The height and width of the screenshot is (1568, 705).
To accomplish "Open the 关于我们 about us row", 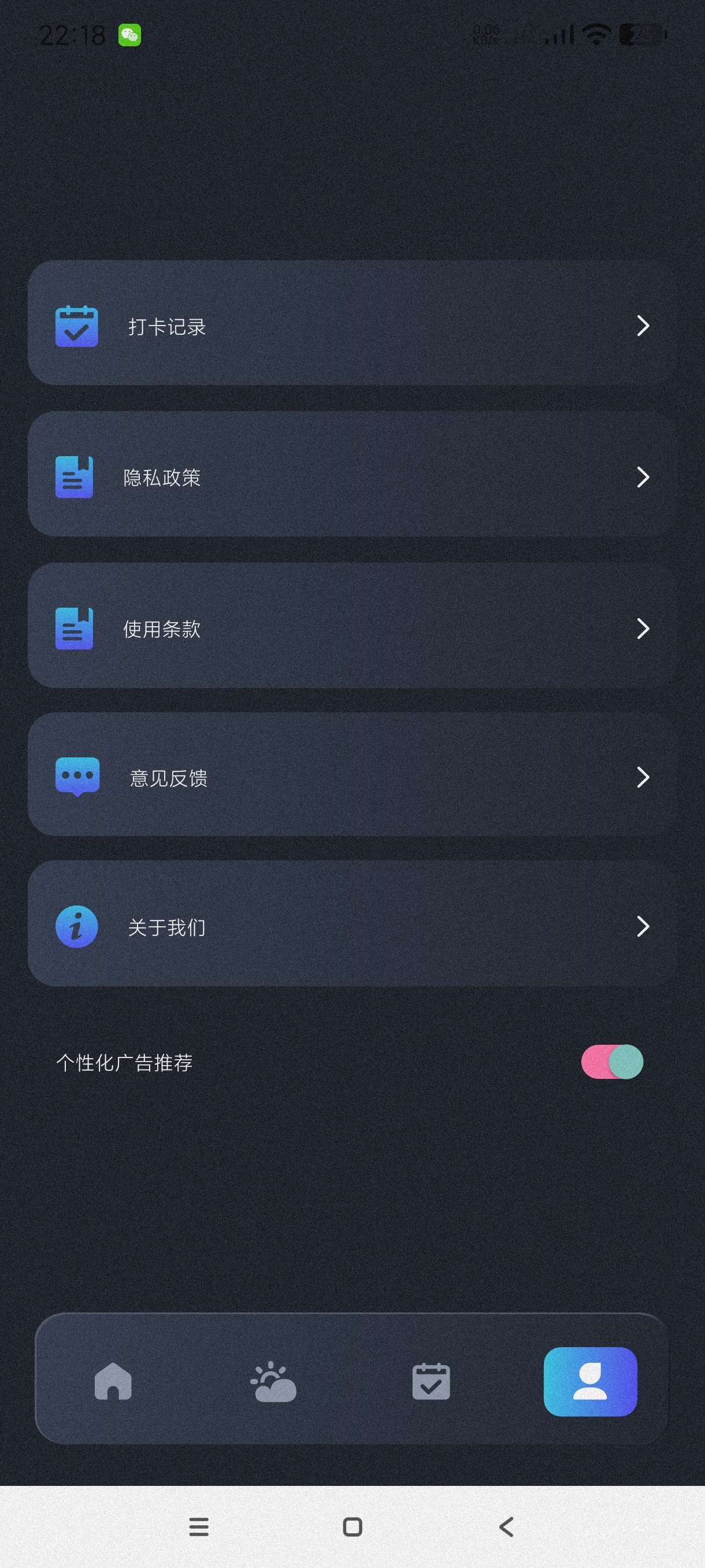I will (351, 926).
